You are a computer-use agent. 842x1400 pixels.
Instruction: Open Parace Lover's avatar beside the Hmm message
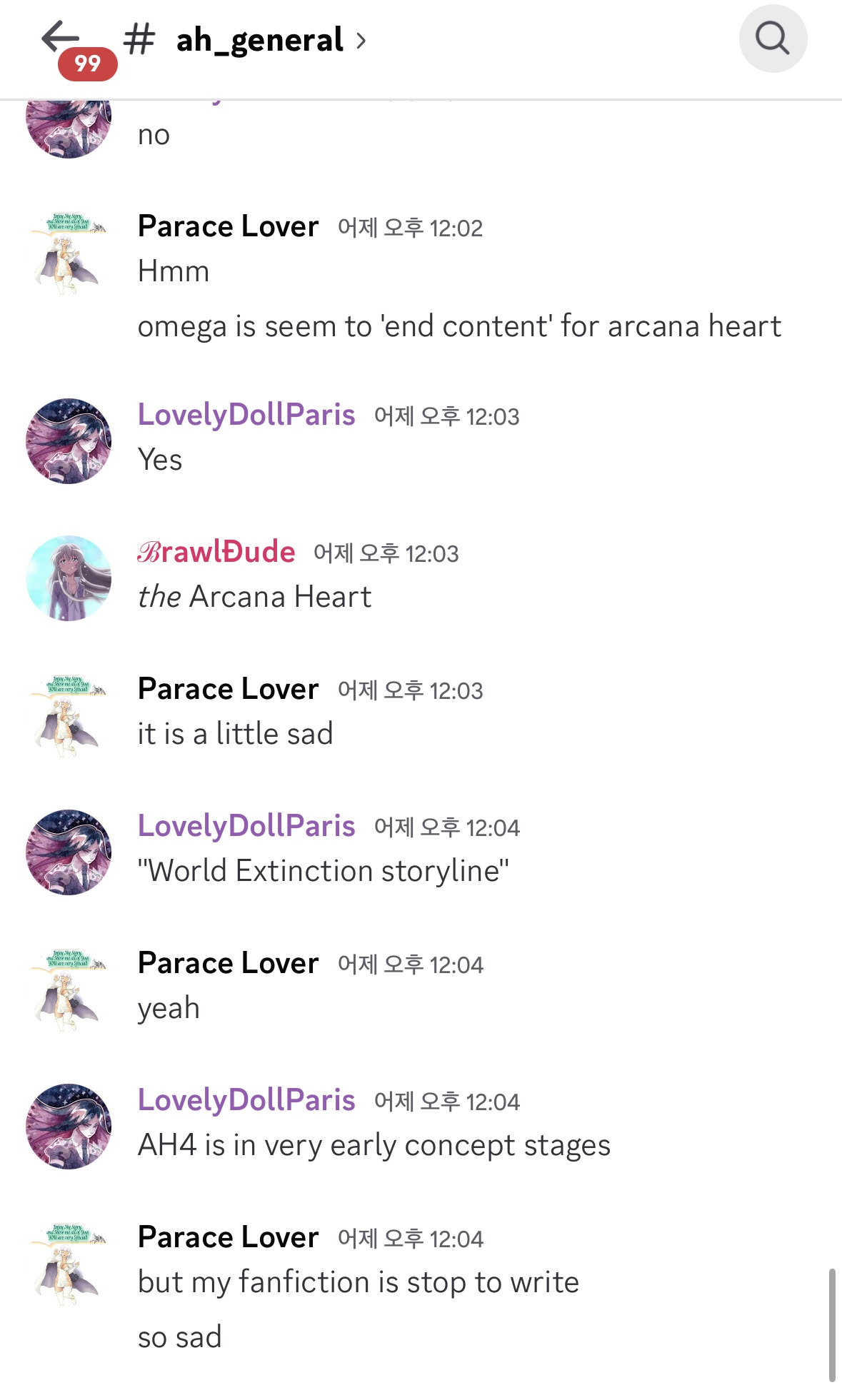(x=69, y=253)
